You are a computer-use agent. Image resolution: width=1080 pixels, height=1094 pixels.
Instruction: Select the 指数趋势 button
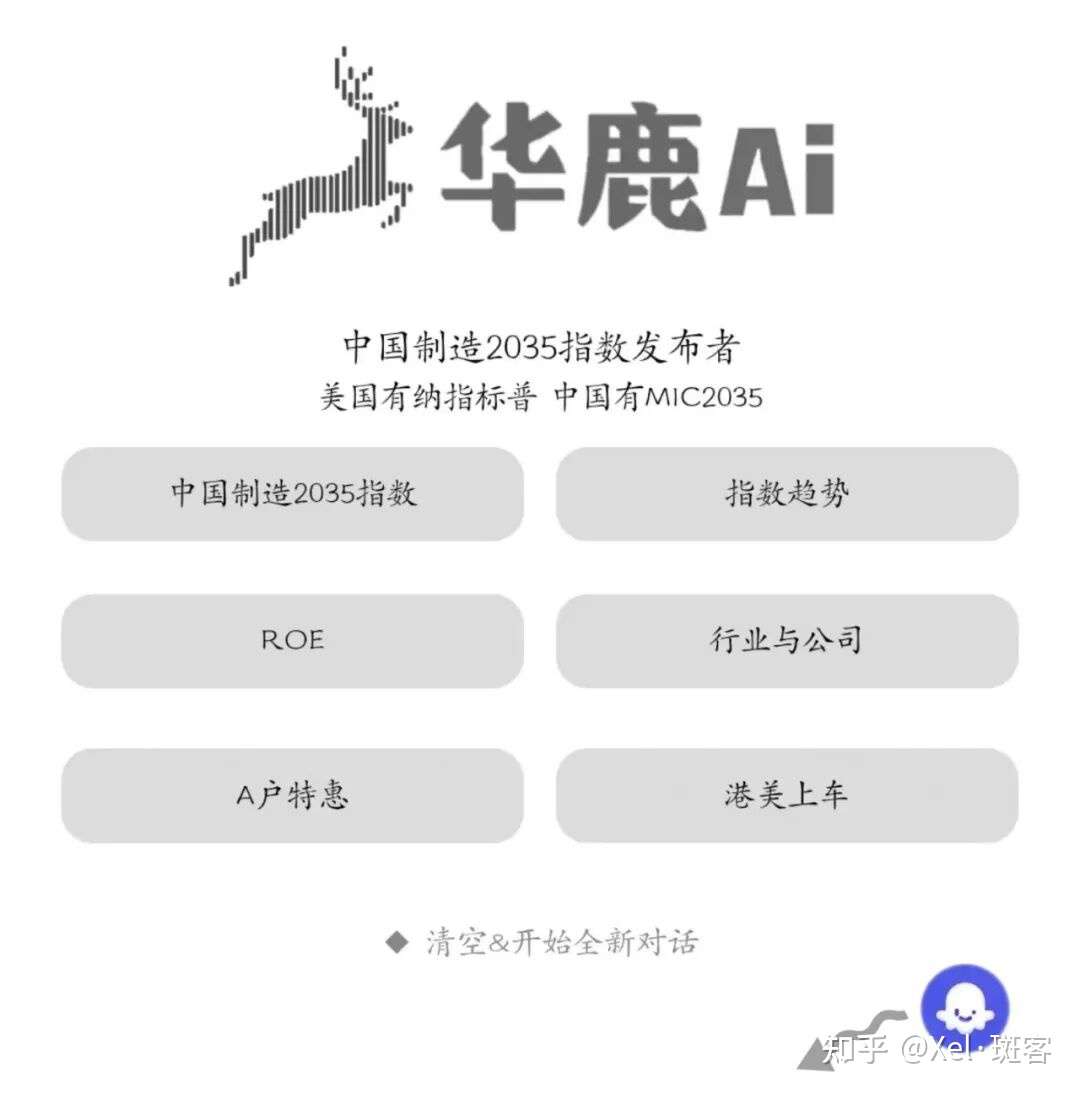(787, 493)
